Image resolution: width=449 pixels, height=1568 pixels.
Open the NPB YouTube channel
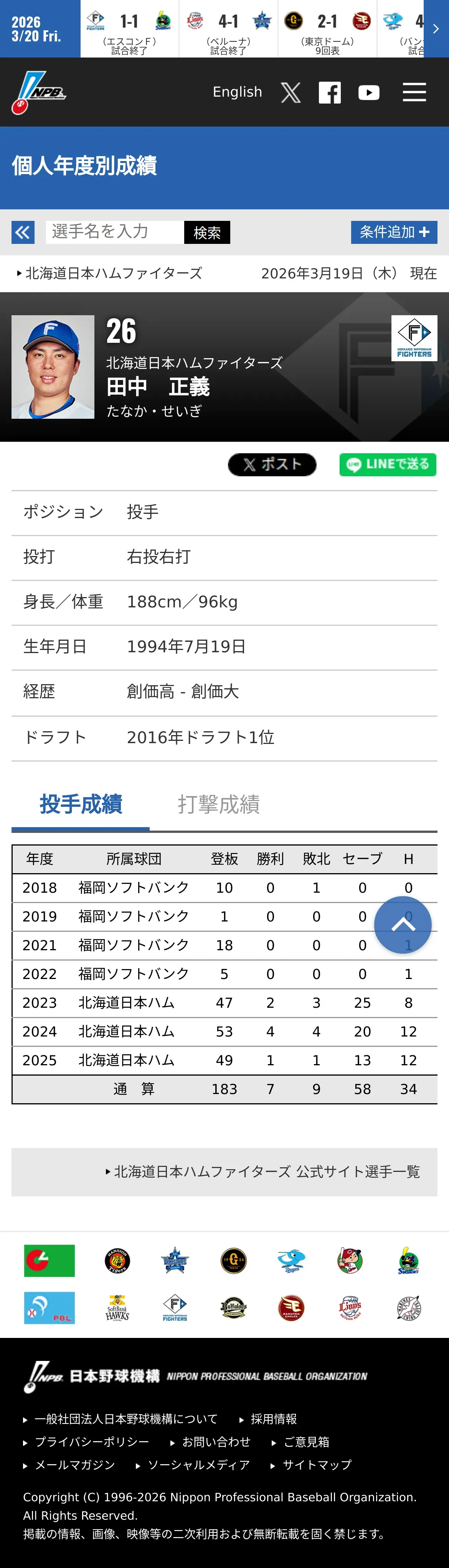point(368,92)
